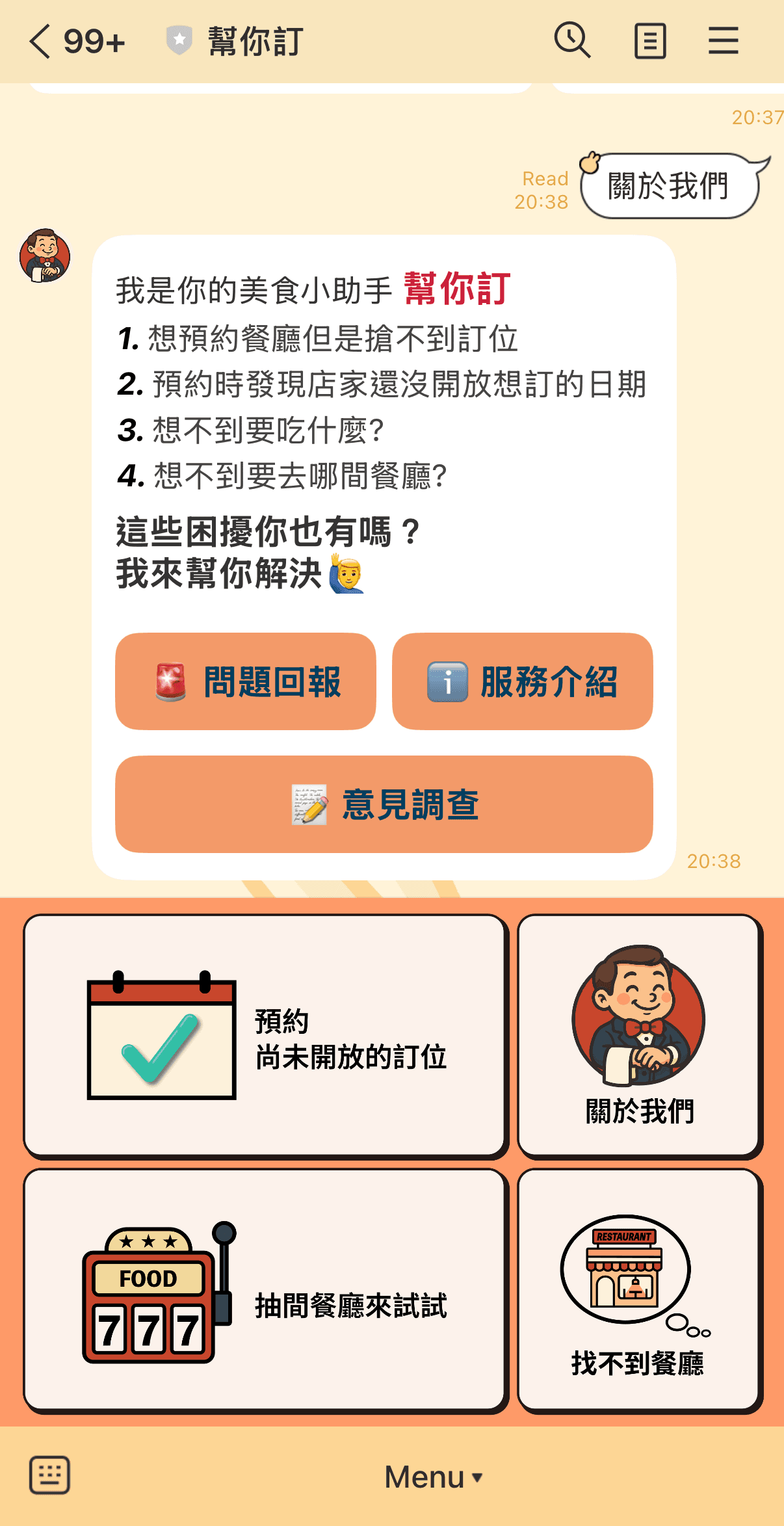Open the 幫你訂 bot profile avatar
This screenshot has height=1526, width=784.
click(45, 256)
